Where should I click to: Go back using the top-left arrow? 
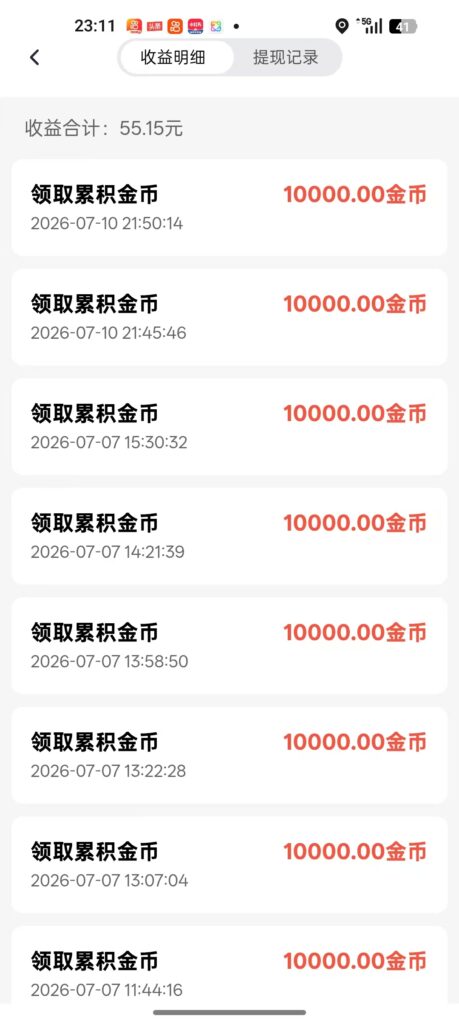[35, 57]
